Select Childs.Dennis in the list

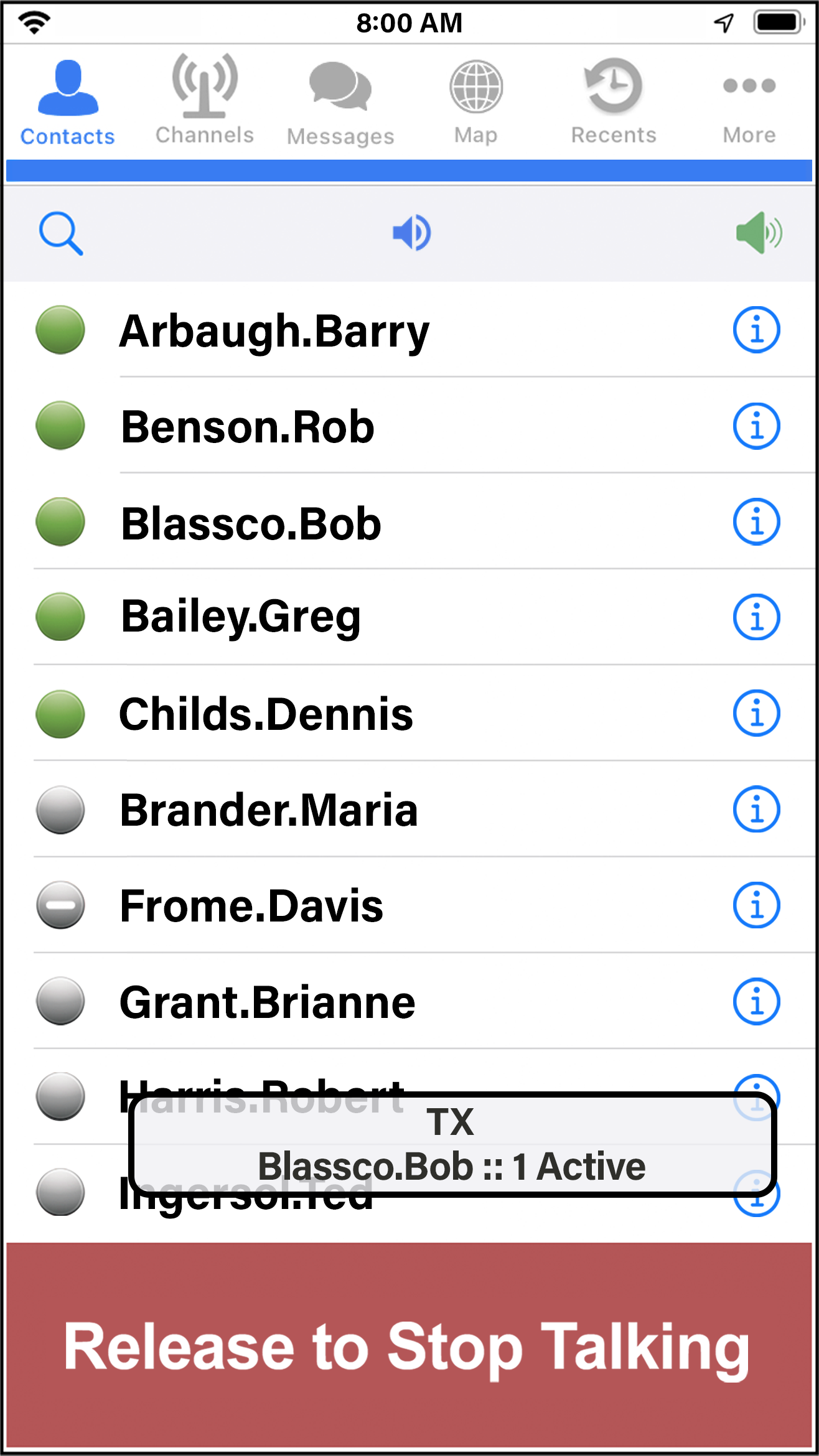pyautogui.click(x=411, y=713)
